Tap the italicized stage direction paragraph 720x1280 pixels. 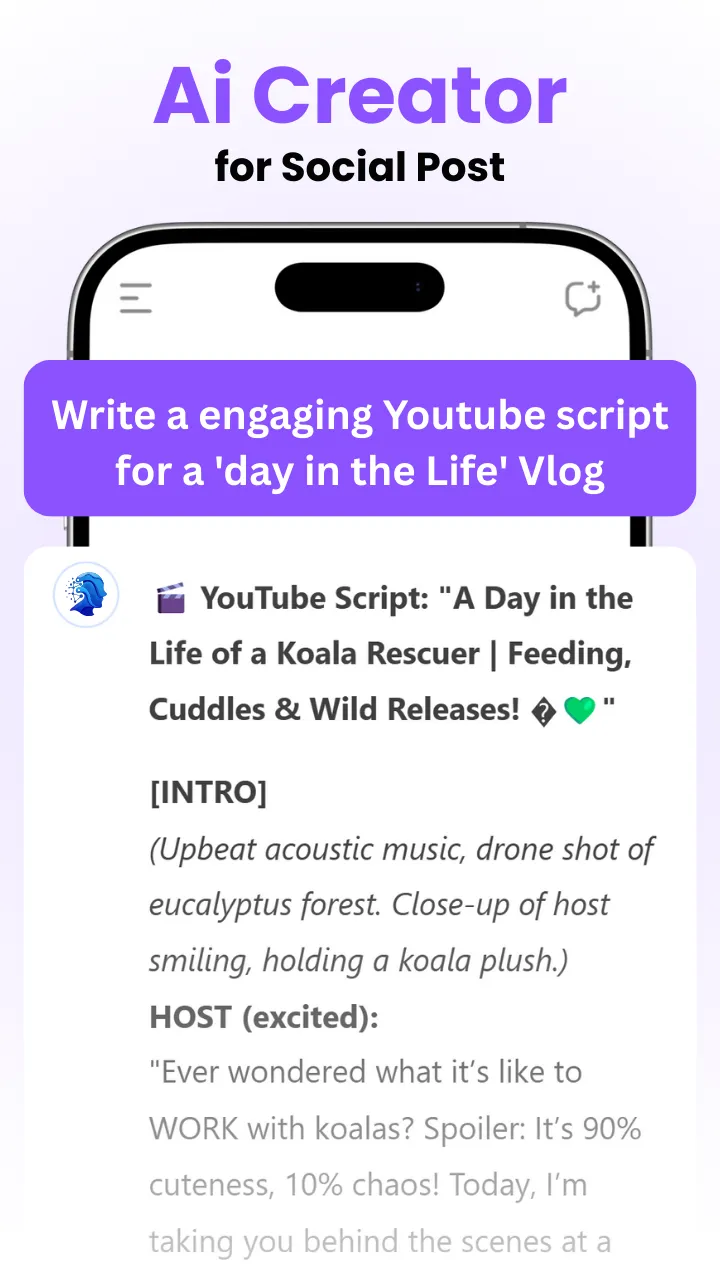coord(400,904)
